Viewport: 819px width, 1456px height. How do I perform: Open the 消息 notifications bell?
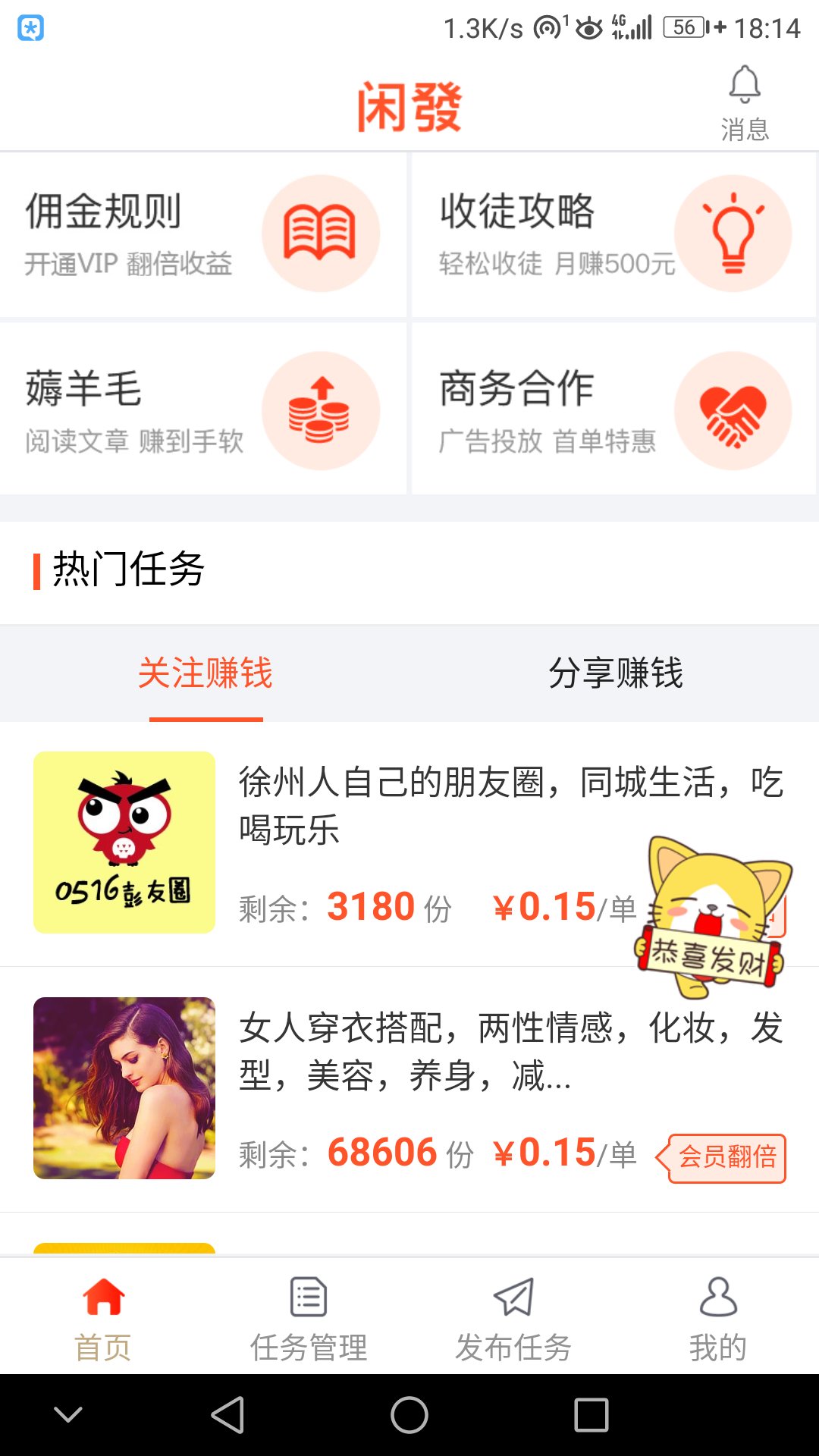coord(745,102)
